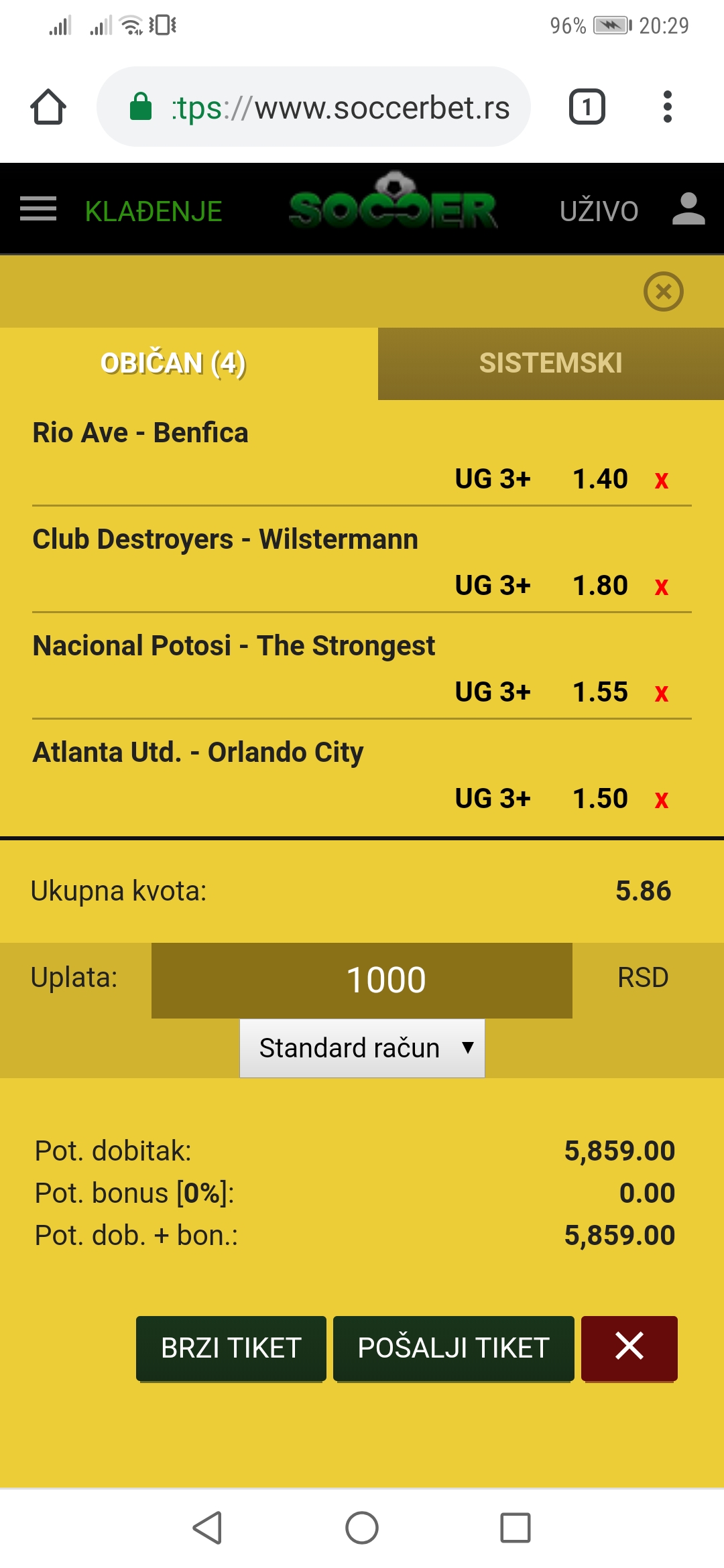Clear the ticket with the red X button
Viewport: 724px width, 1568px height.
click(x=629, y=1348)
